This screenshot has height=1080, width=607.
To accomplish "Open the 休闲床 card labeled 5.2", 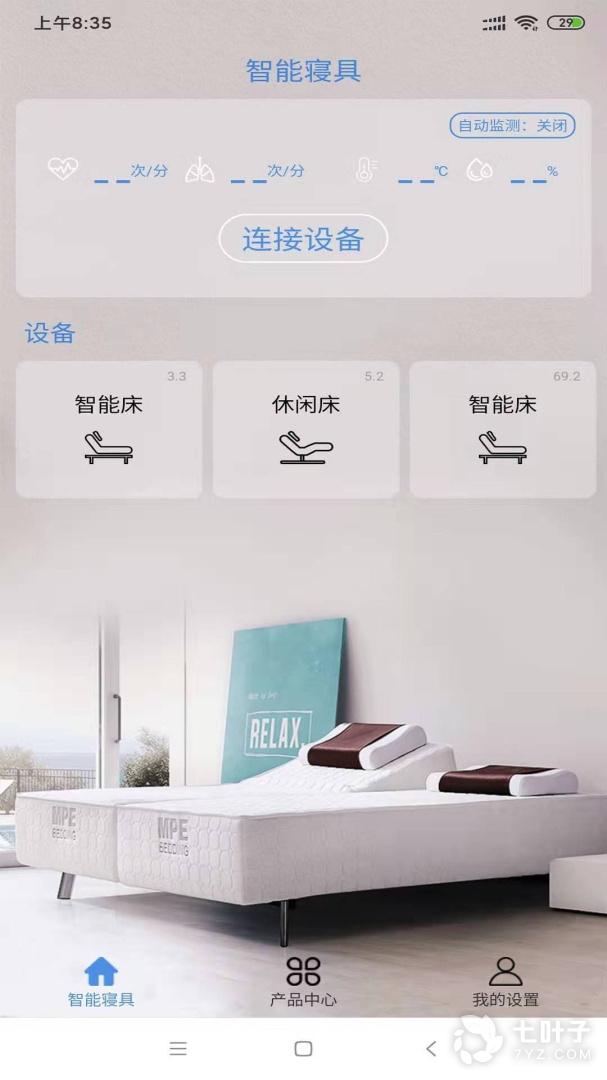I will [x=306, y=429].
